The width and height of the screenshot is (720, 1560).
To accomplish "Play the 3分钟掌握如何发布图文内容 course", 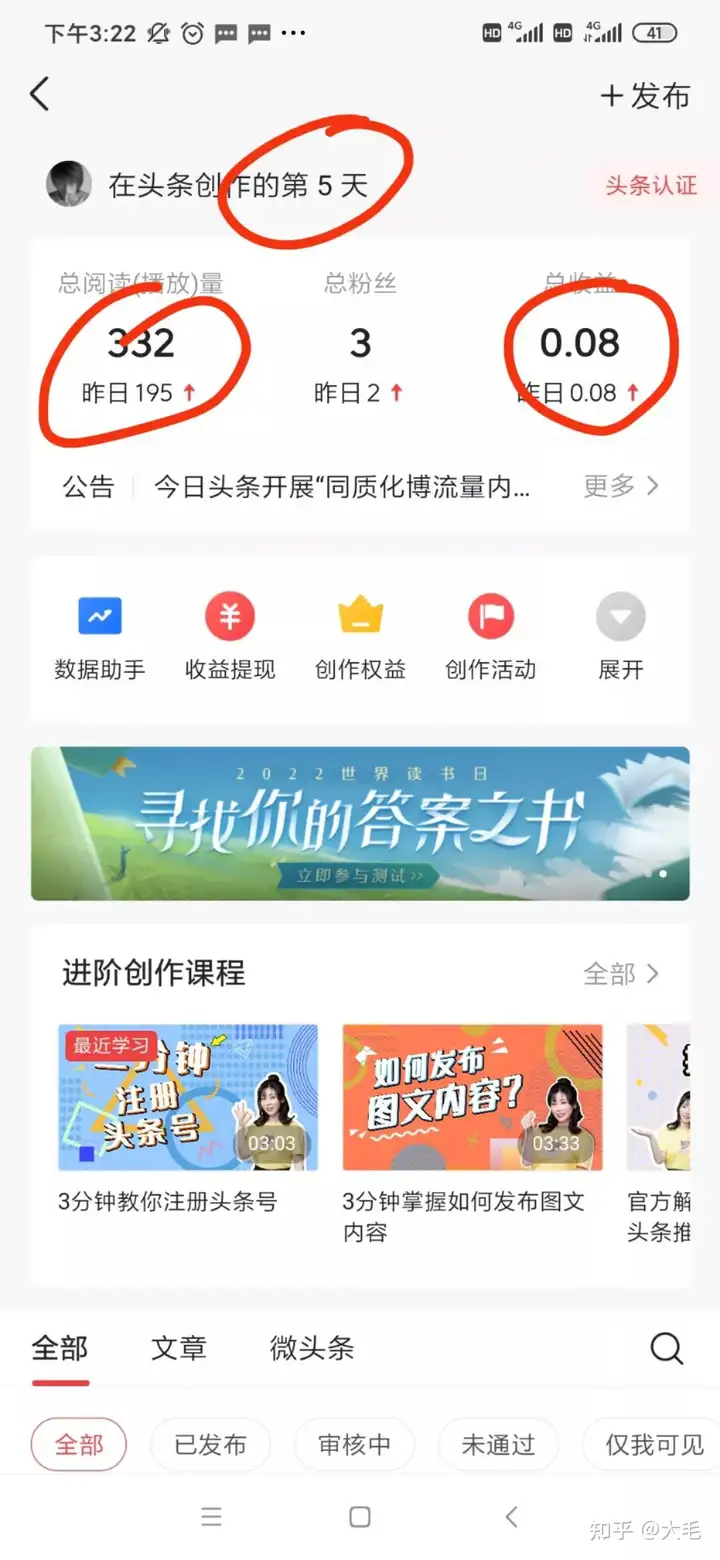I will coord(472,1097).
